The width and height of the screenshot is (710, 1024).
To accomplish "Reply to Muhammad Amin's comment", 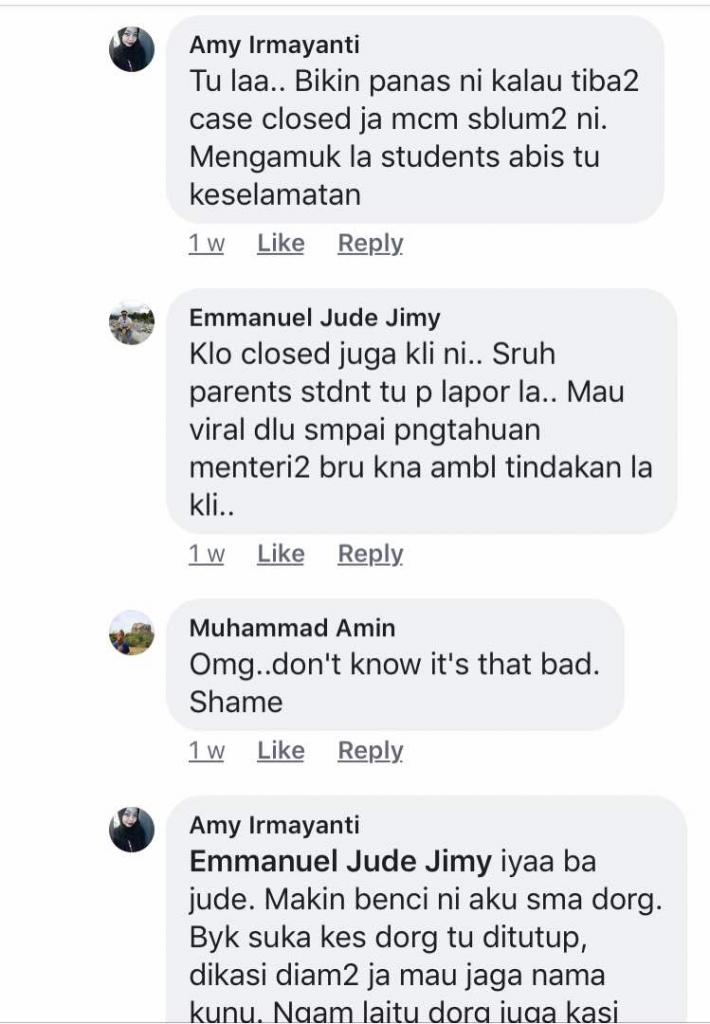I will [x=370, y=751].
